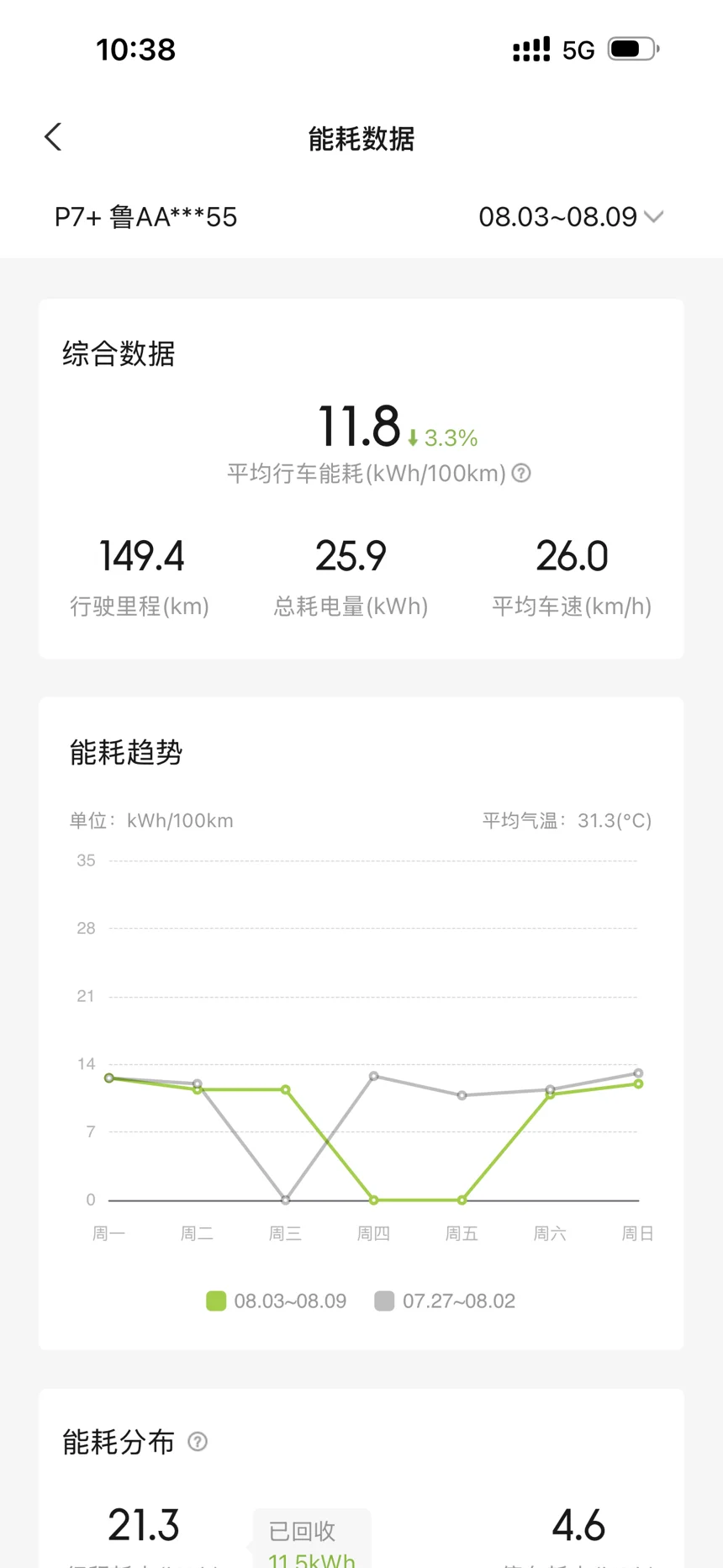Viewport: 723px width, 1568px height.
Task: Go back from the 能耗数据 page
Action: point(53,137)
